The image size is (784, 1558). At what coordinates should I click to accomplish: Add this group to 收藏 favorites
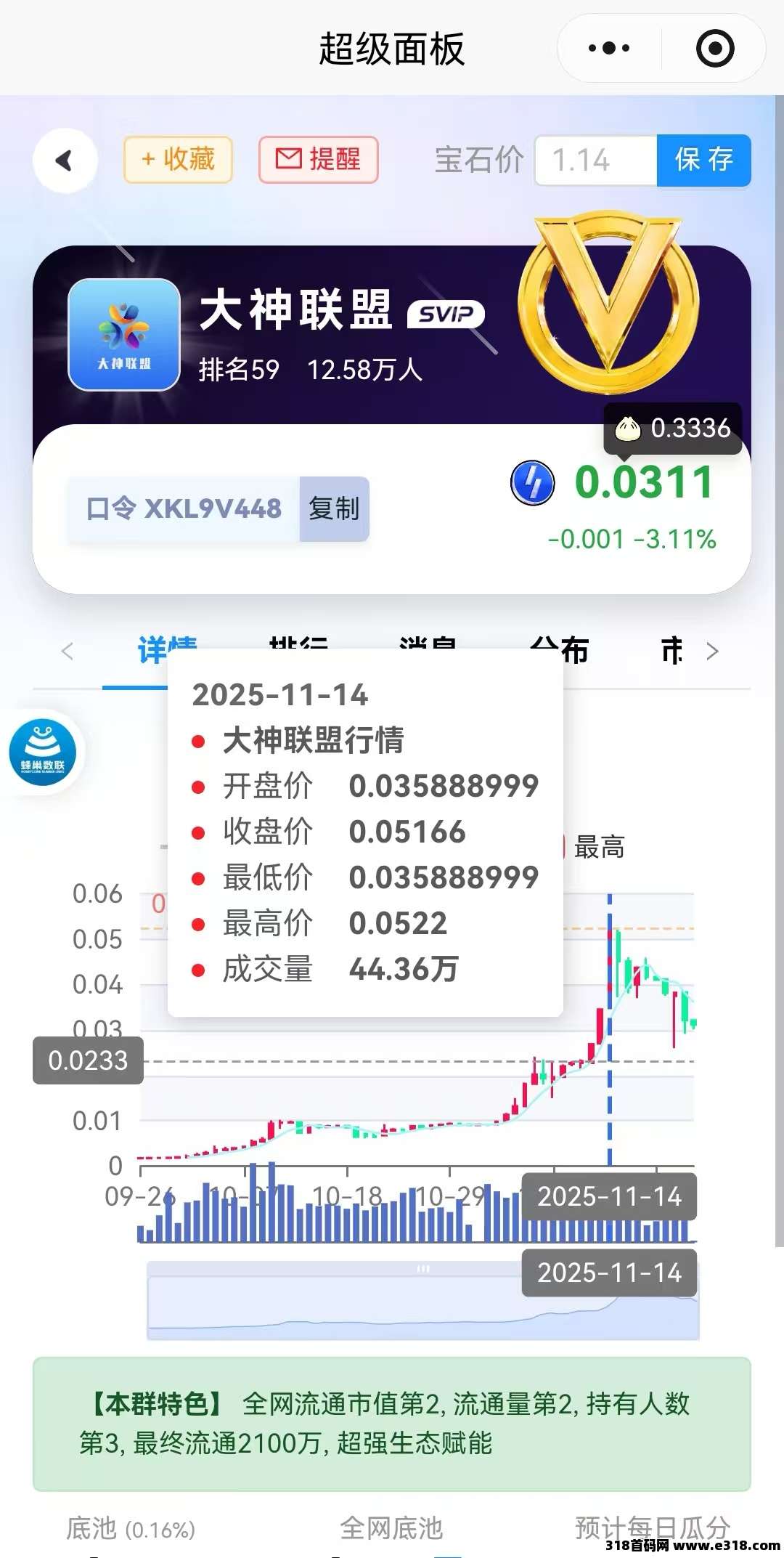coord(178,159)
